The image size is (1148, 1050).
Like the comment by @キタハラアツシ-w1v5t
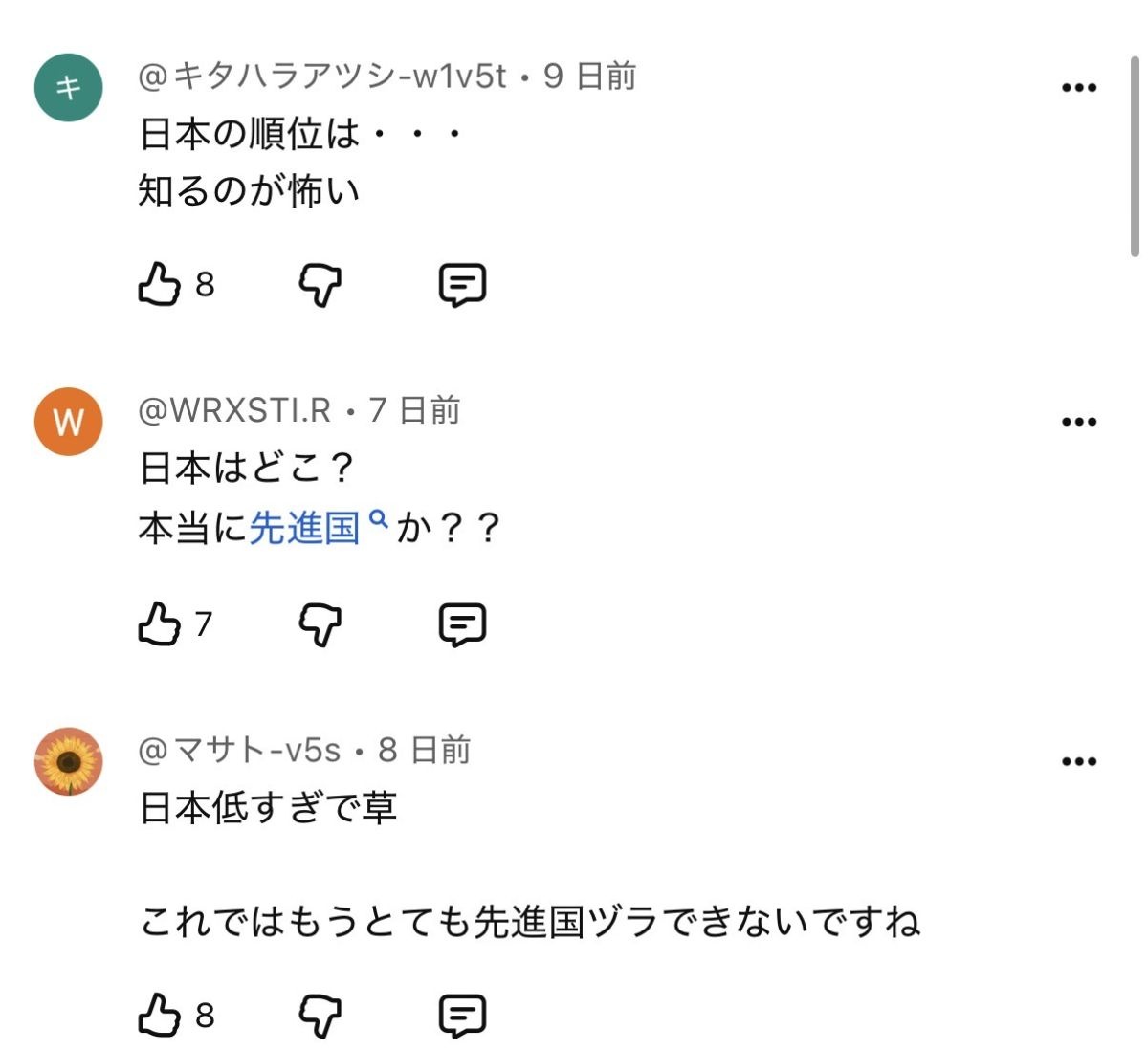click(160, 284)
